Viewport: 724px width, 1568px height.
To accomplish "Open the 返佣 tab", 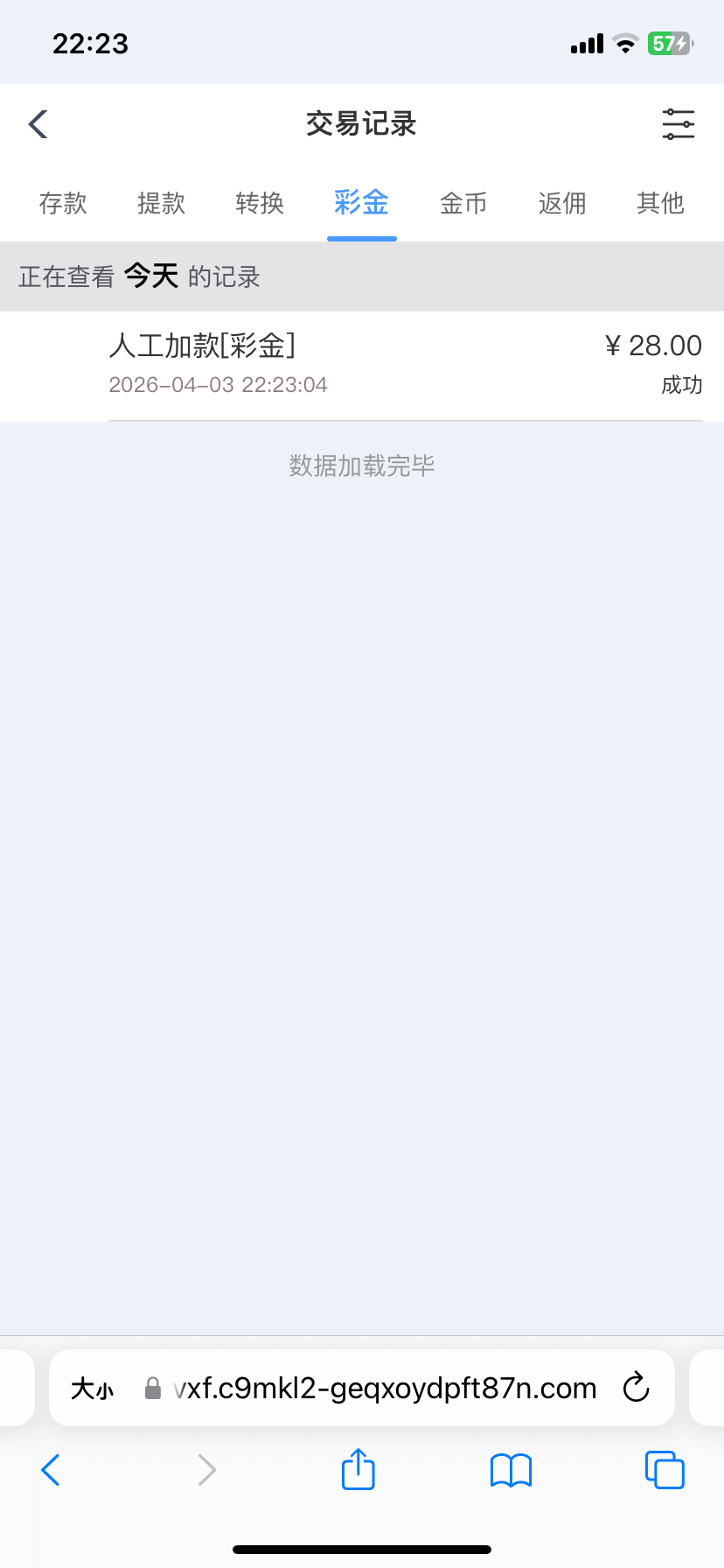I will coord(562,204).
